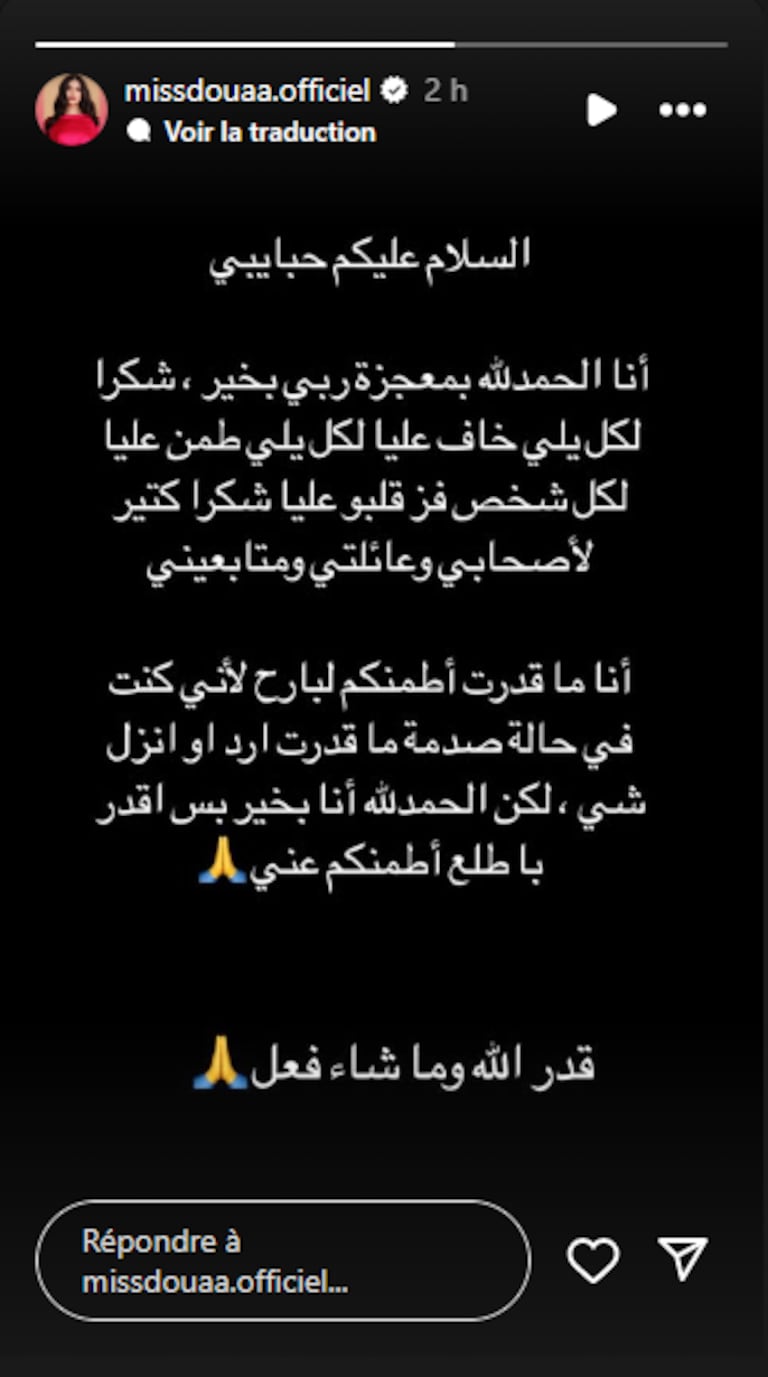Open missdouaa.officiel profile picture
Viewport: 768px width, 1377px height.
(x=71, y=109)
